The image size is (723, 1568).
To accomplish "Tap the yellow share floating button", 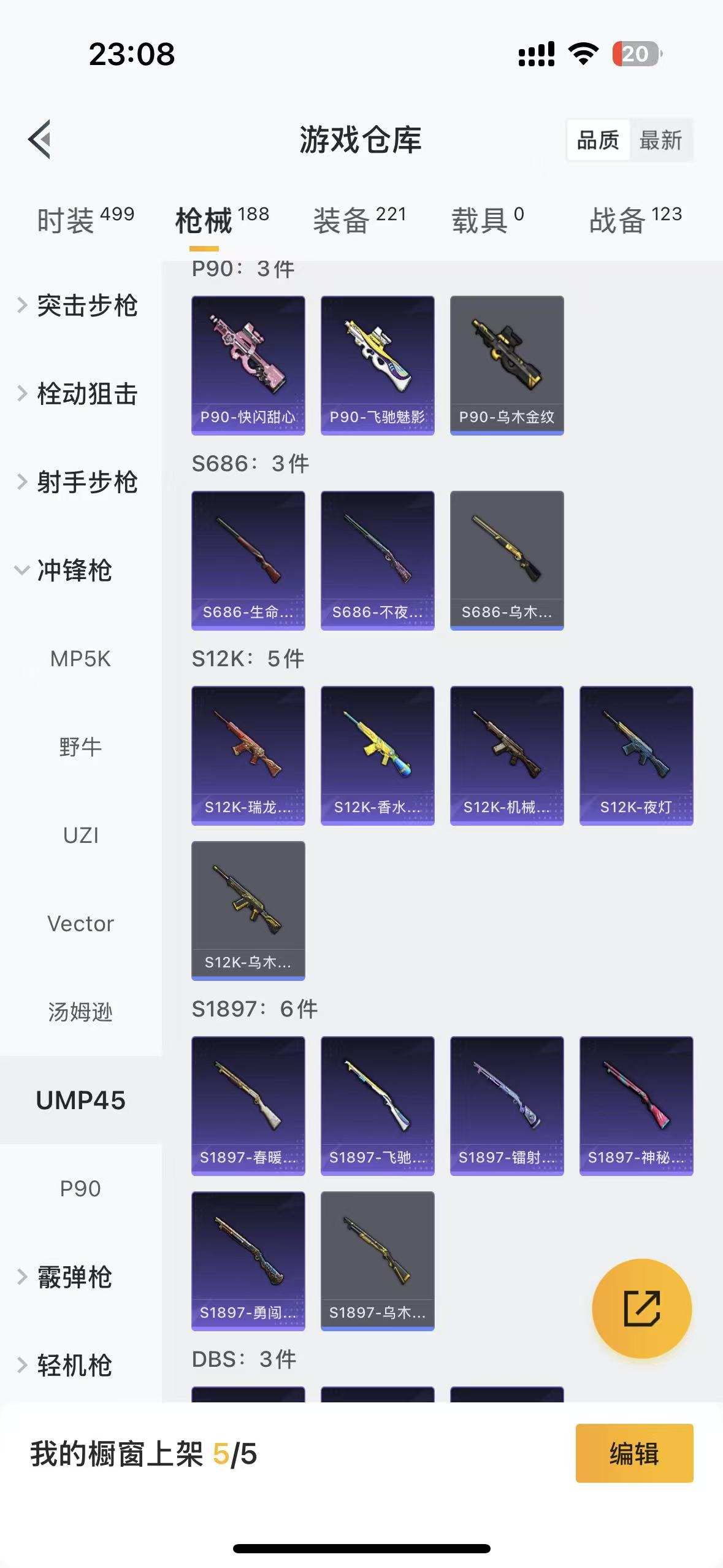I will click(x=641, y=1309).
